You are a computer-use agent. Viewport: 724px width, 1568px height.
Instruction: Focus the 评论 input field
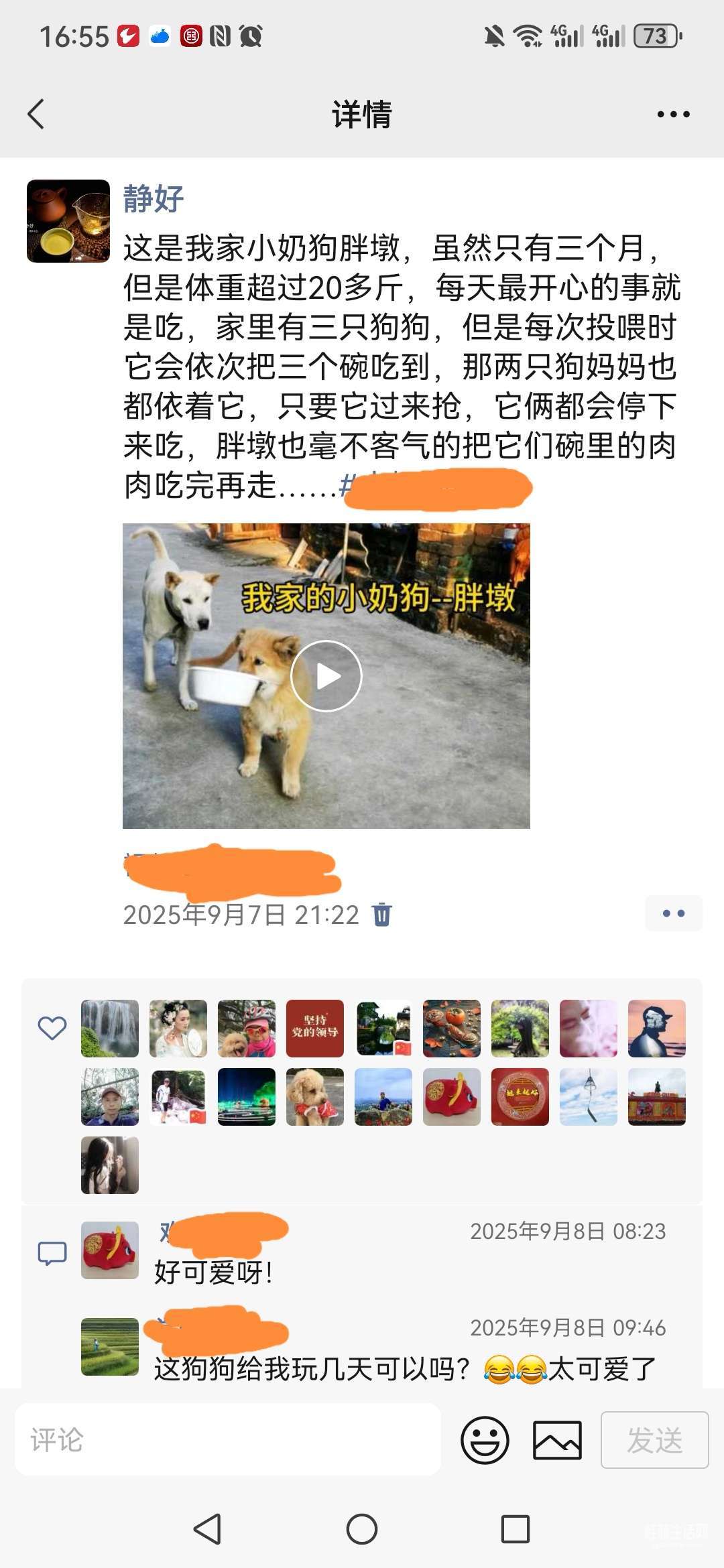228,1440
